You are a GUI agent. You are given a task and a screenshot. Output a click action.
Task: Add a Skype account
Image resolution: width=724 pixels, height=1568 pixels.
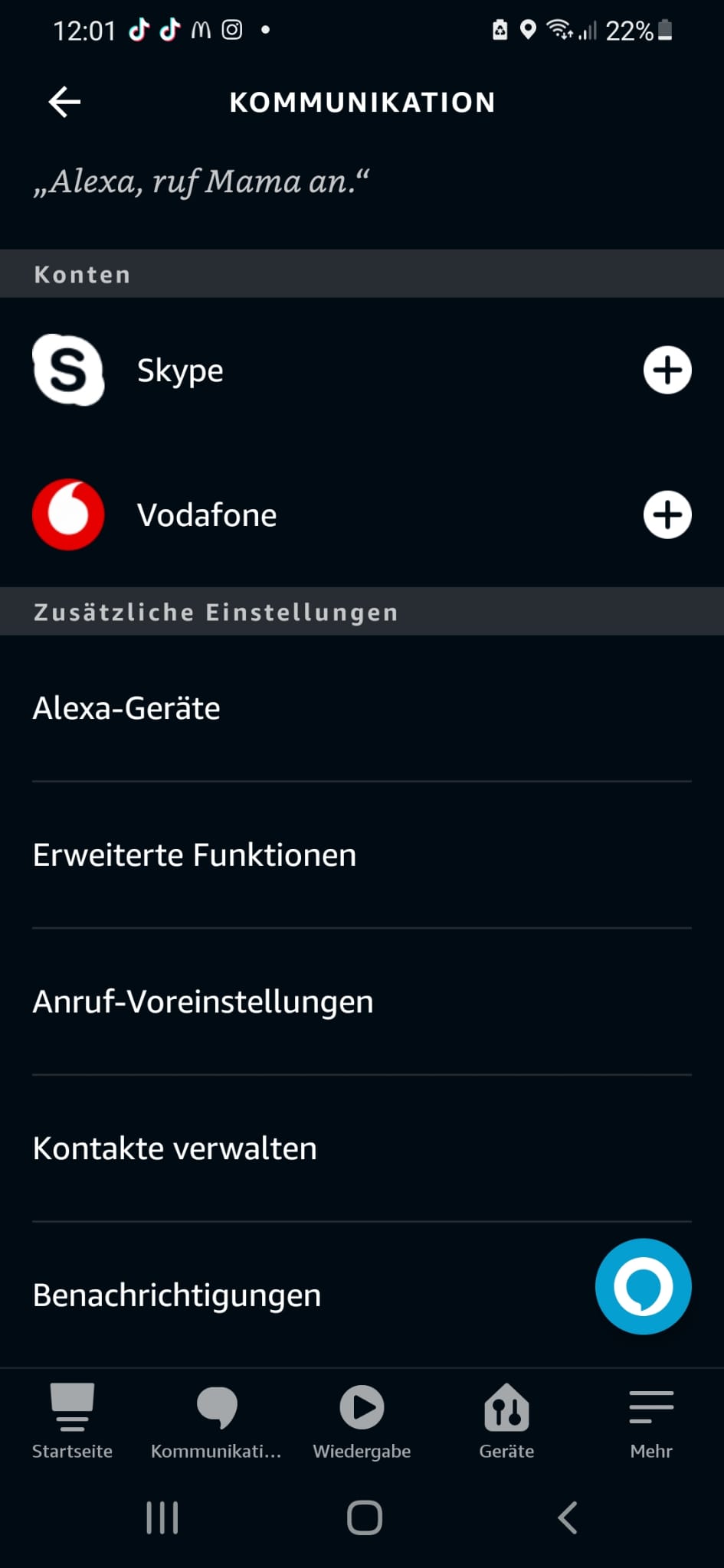tap(667, 371)
